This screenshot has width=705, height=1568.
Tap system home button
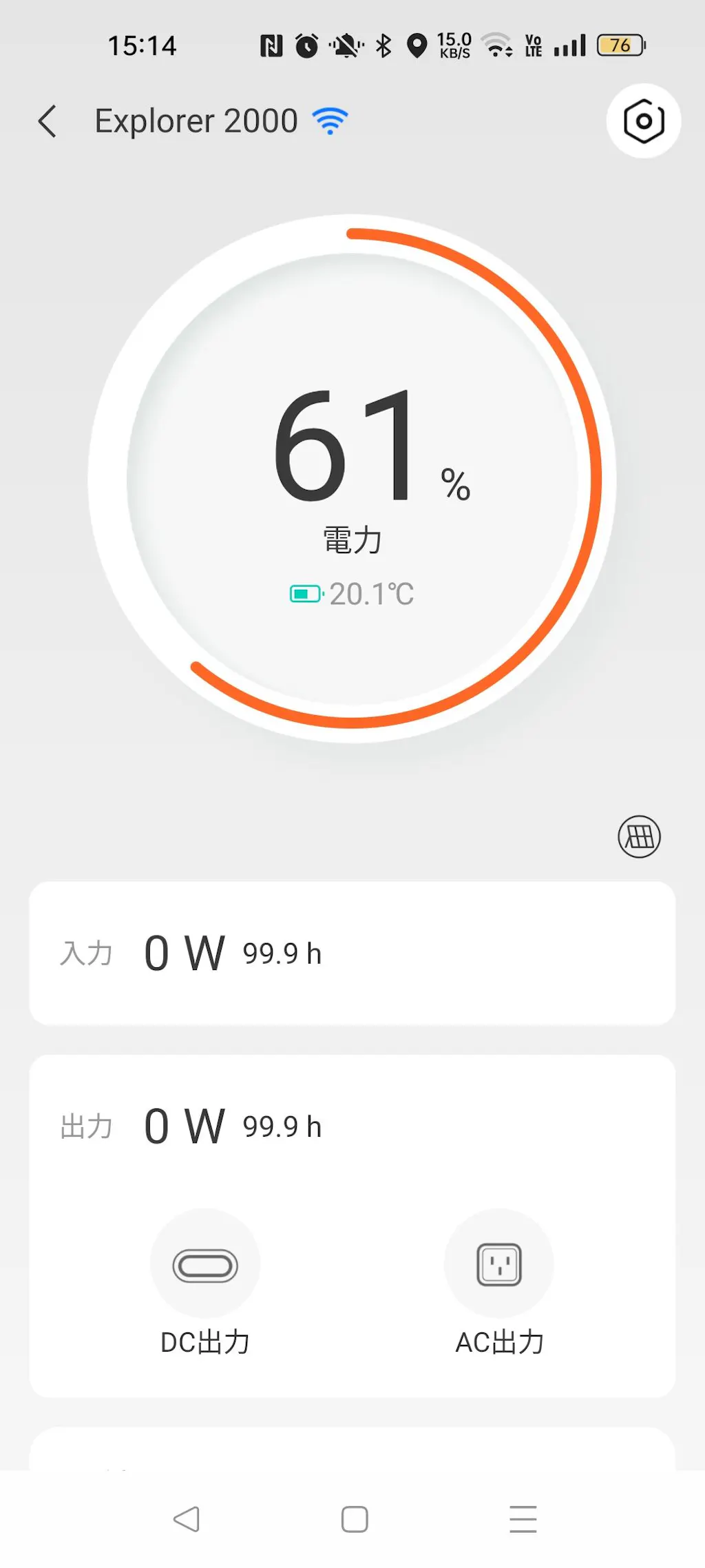(355, 1519)
